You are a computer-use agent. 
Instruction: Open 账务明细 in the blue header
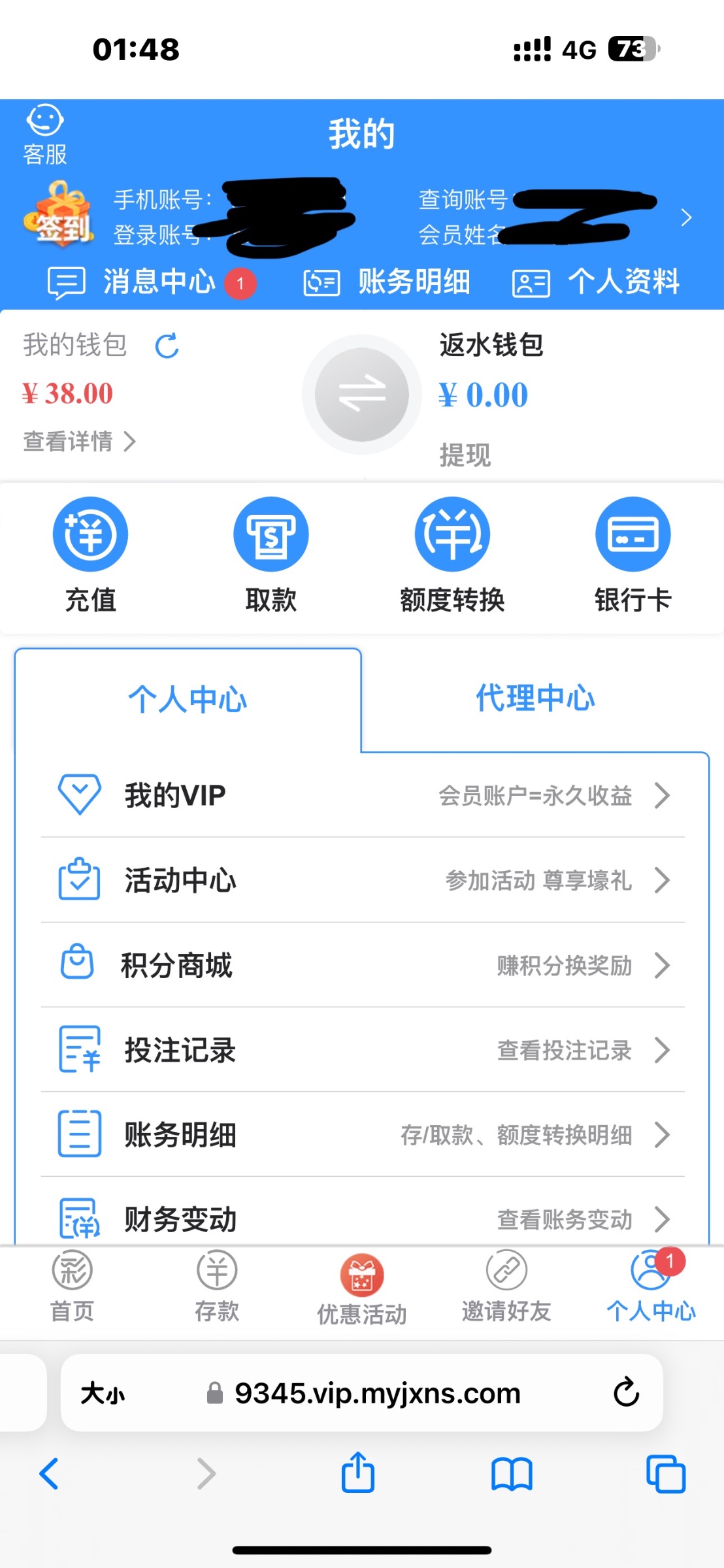(x=387, y=283)
